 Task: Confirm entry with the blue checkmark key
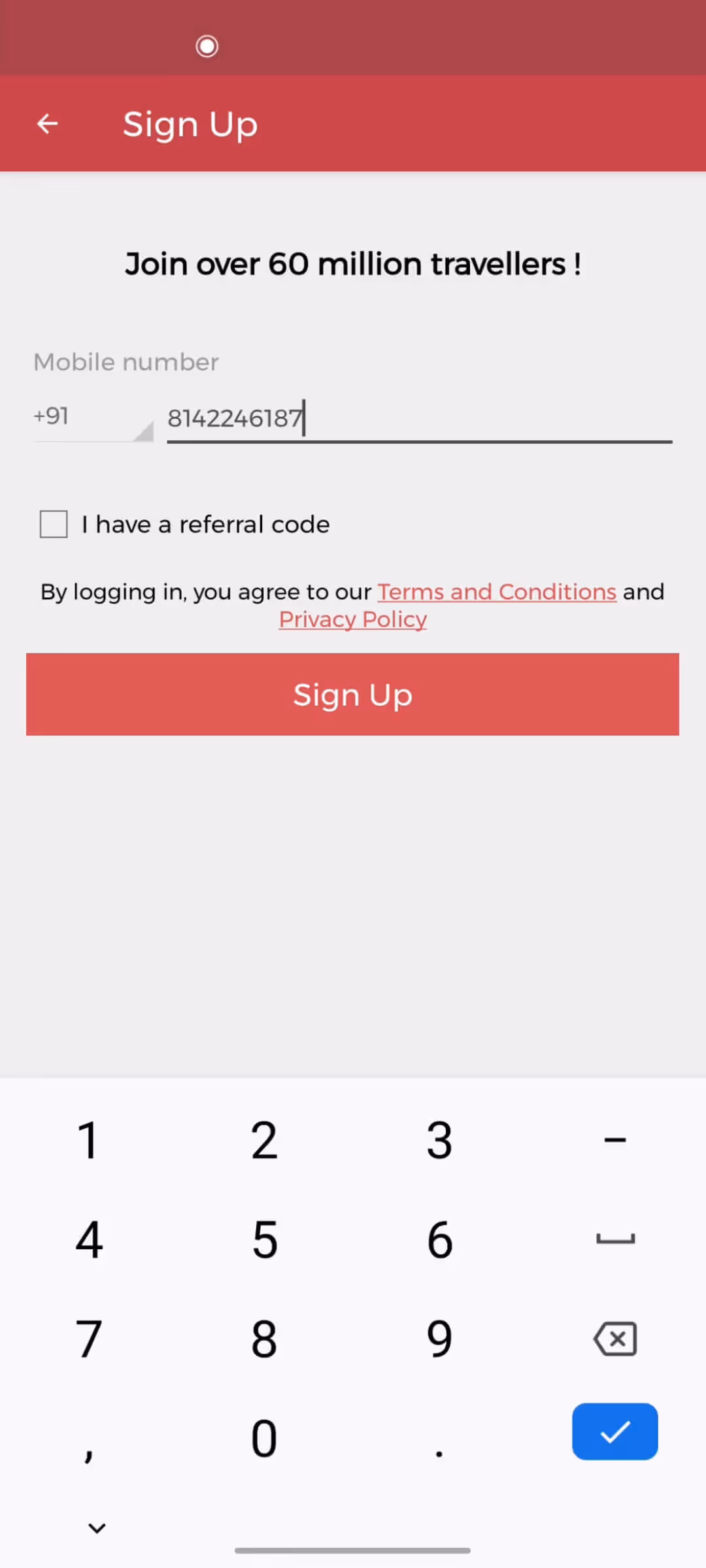pos(615,1431)
